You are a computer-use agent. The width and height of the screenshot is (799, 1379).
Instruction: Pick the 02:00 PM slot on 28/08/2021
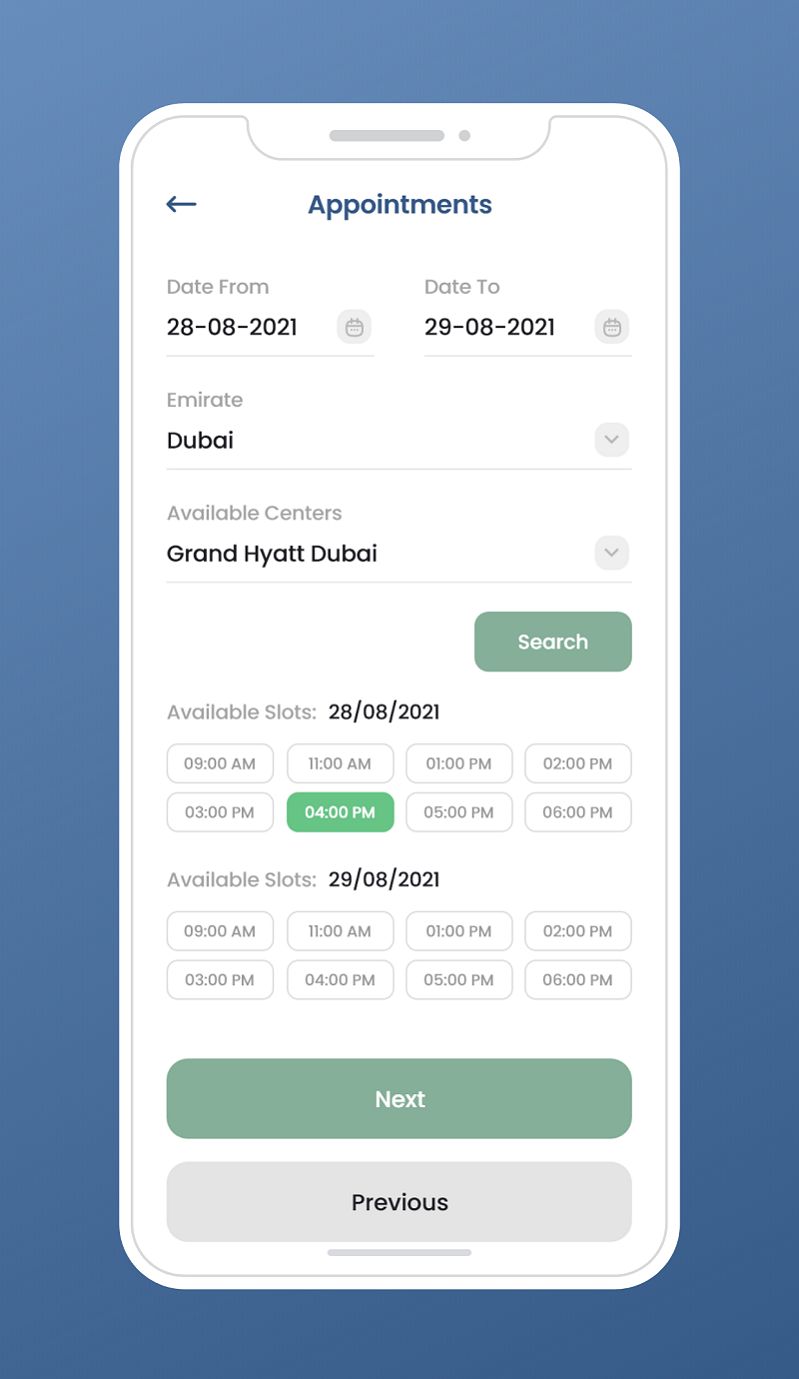tap(577, 764)
